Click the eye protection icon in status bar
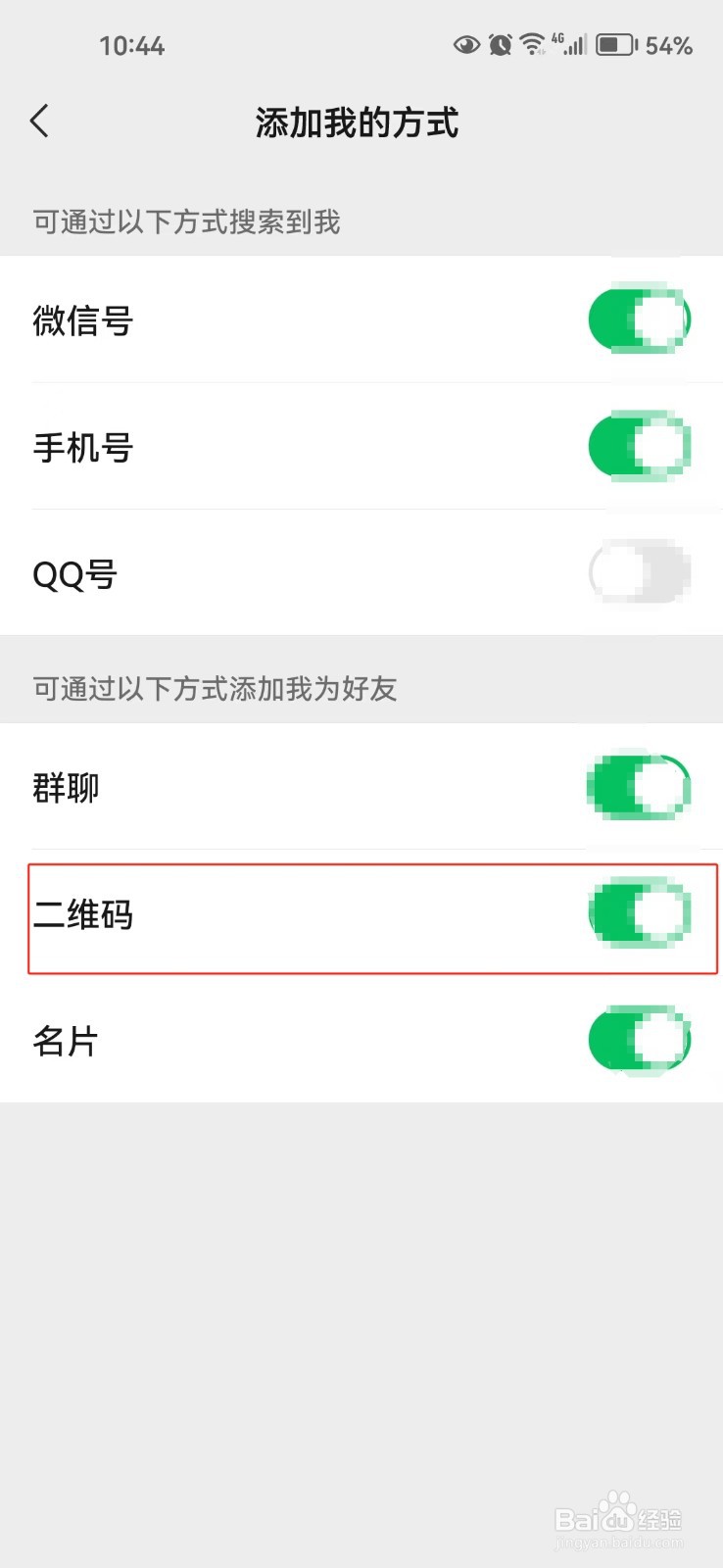The width and height of the screenshot is (723, 1568). (467, 44)
